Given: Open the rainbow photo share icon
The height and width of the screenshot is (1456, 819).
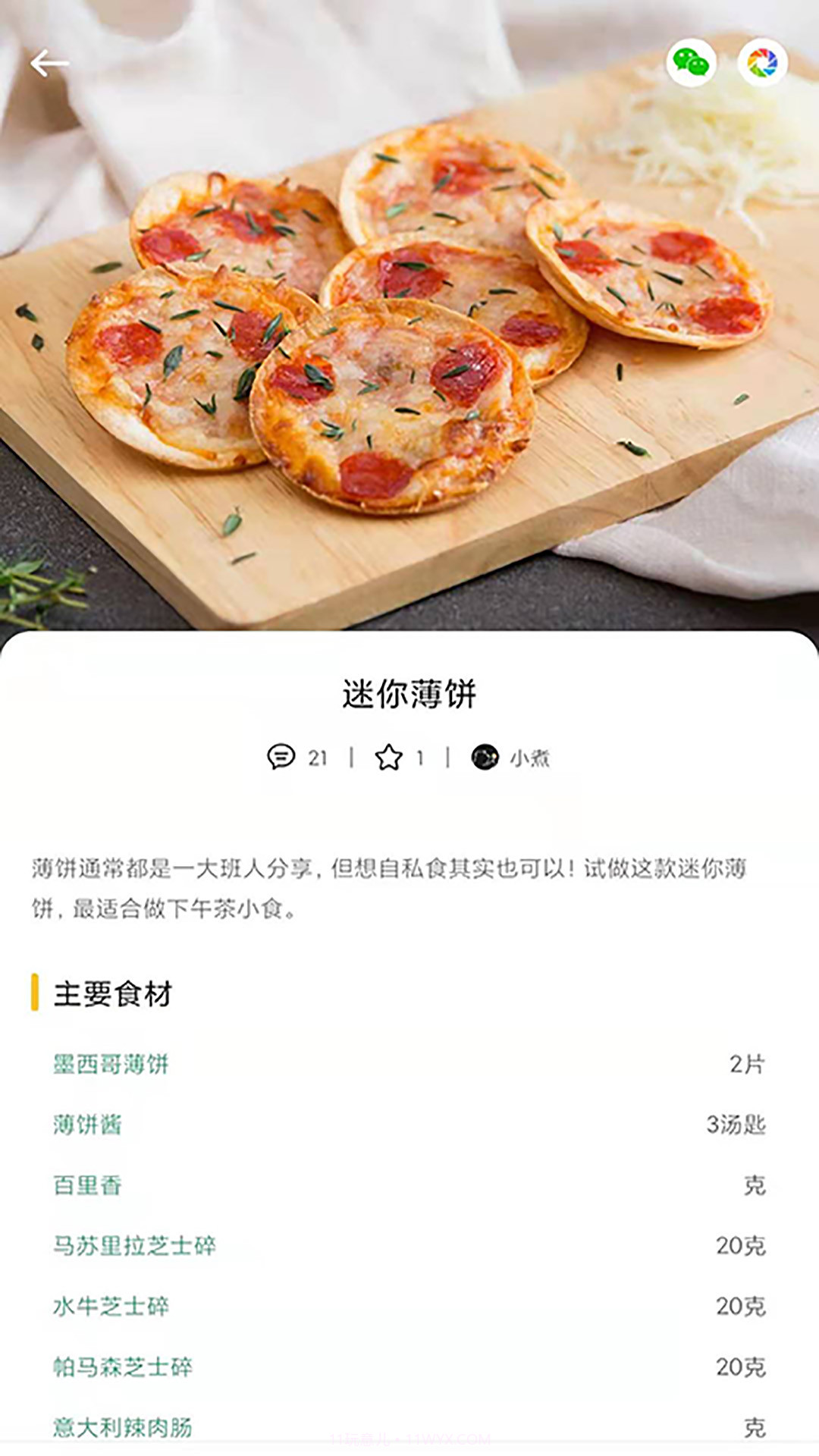Looking at the screenshot, I should tap(764, 62).
